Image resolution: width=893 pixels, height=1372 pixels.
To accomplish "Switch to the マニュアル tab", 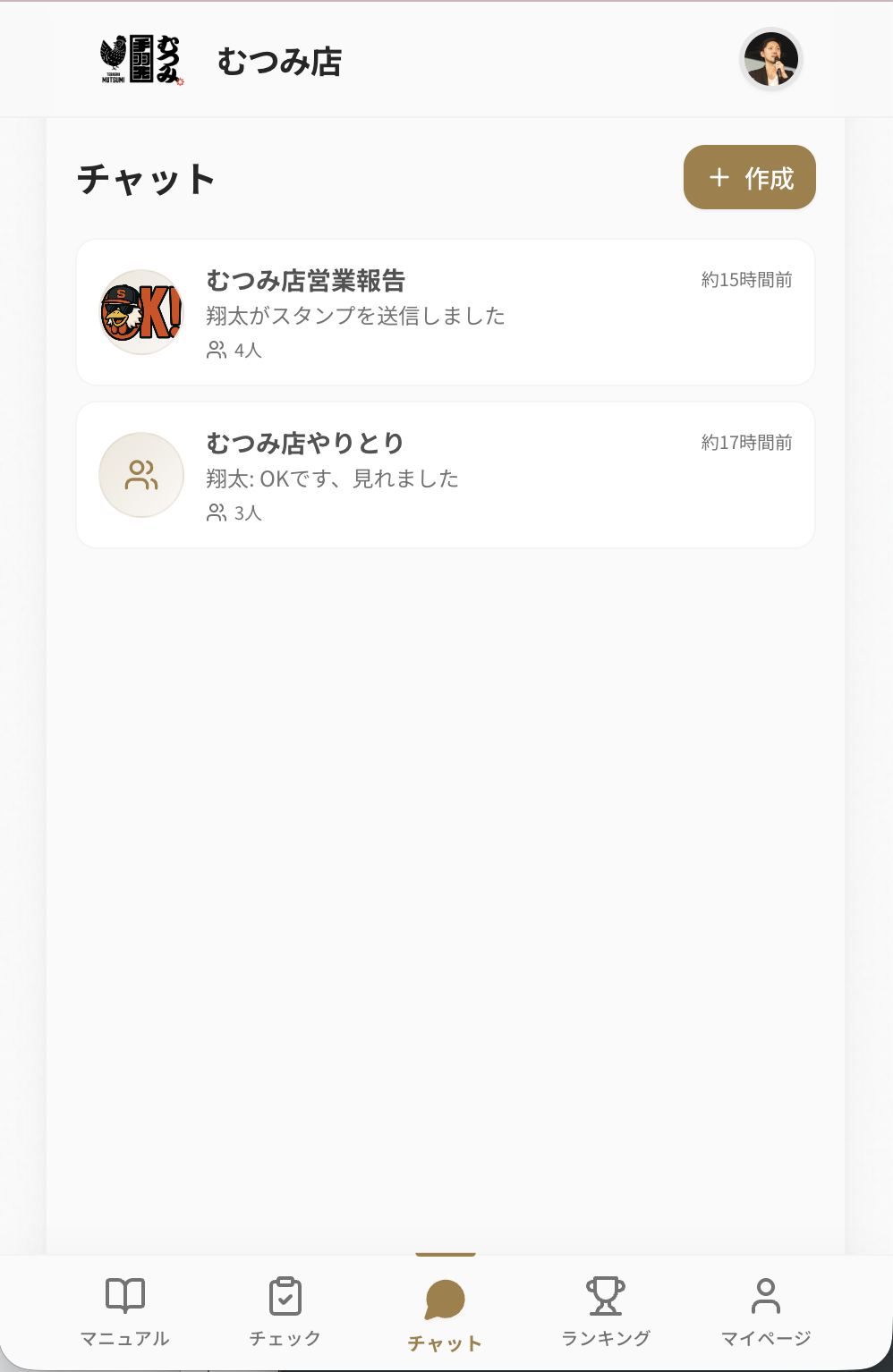I will tap(126, 1312).
